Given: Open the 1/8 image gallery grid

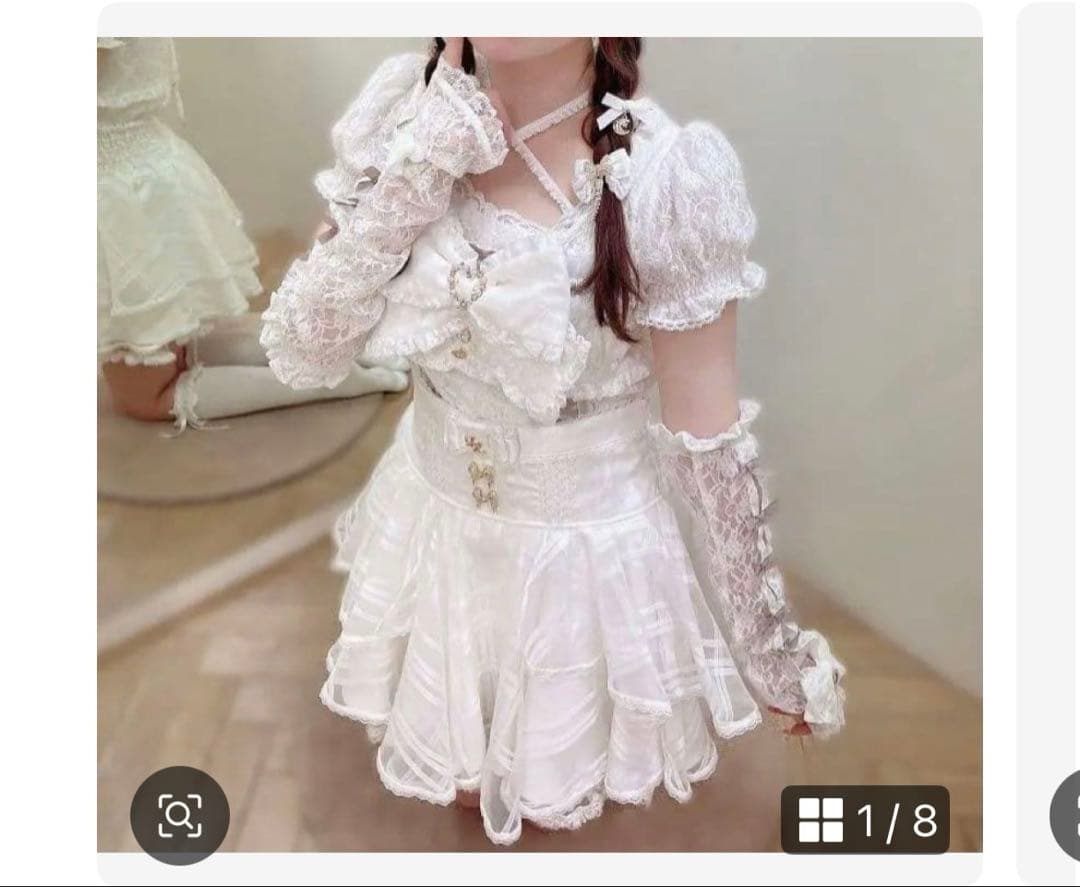Looking at the screenshot, I should click(x=866, y=820).
